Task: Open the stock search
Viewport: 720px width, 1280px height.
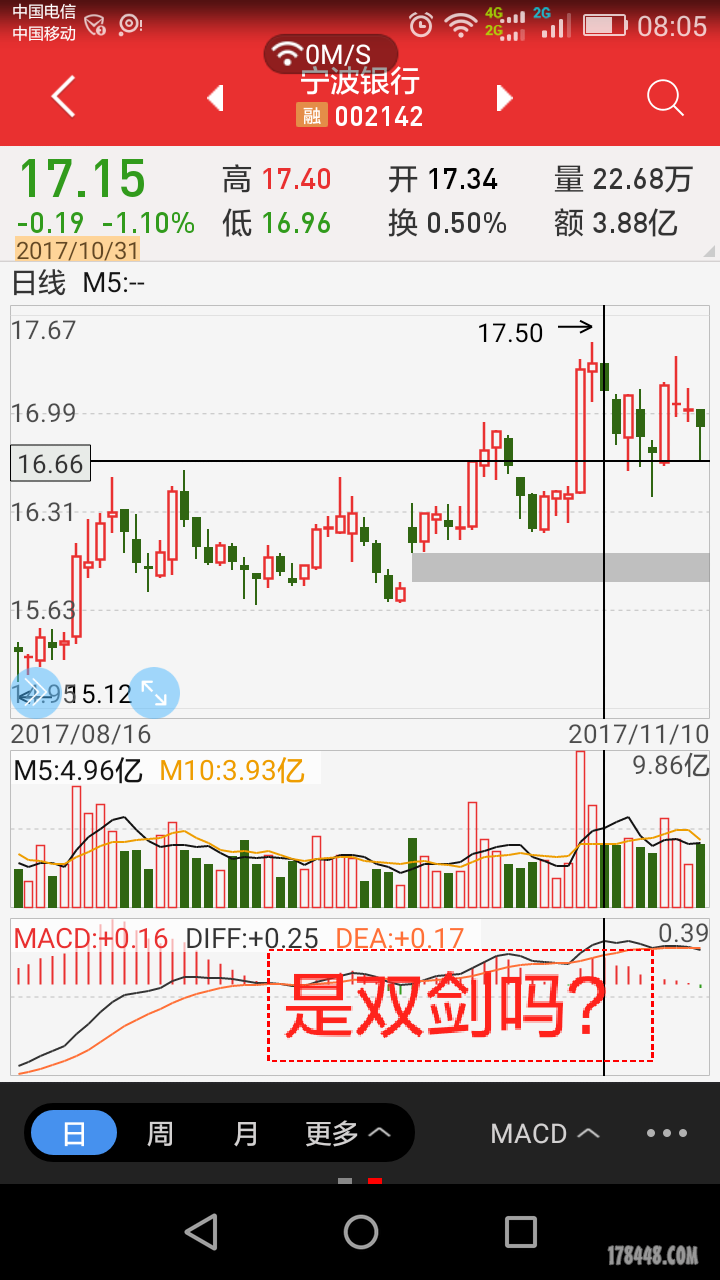Action: (665, 98)
